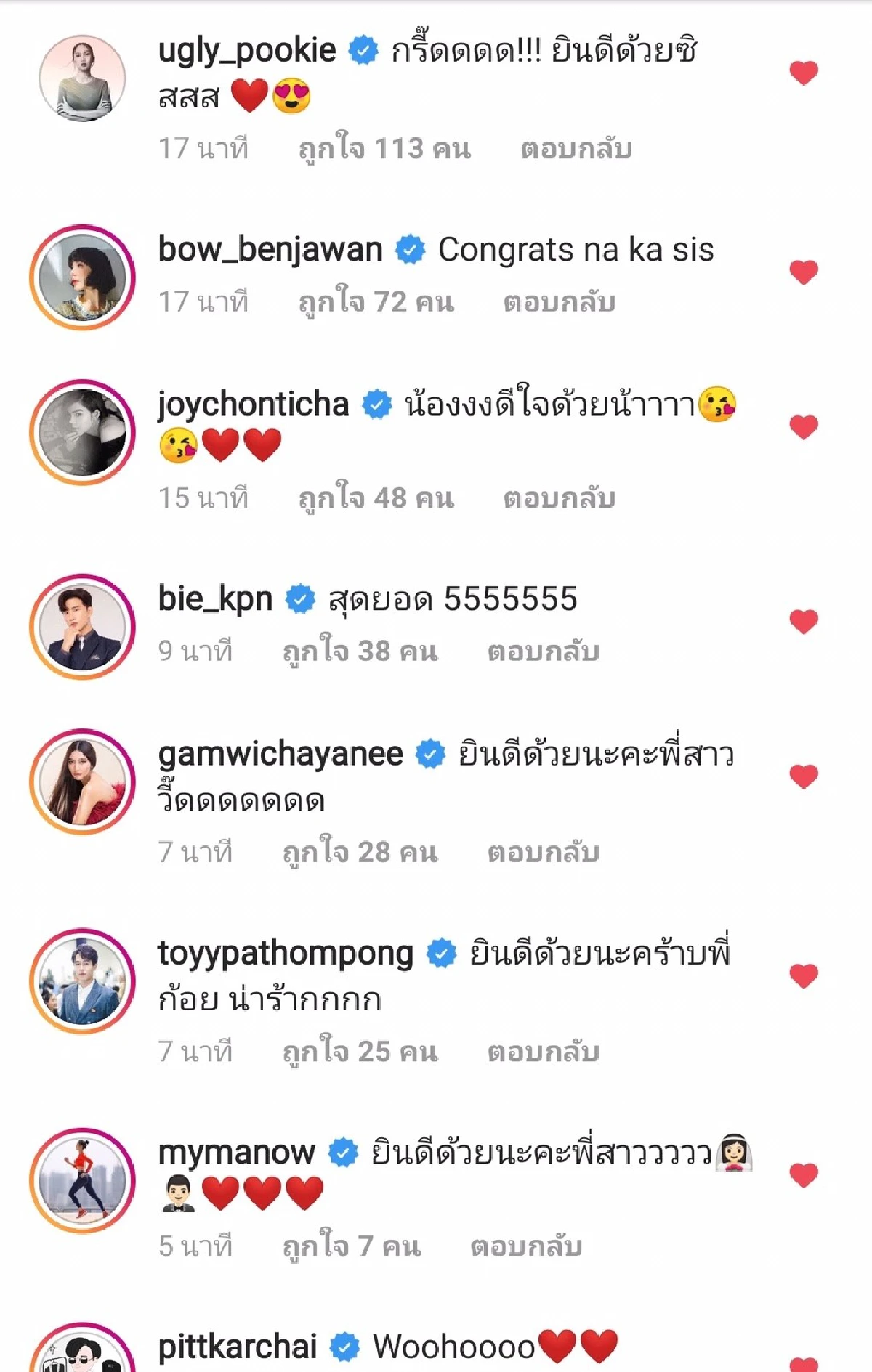Like ugly_pookie's comment with the heart icon
This screenshot has height=1372, width=872.
tap(803, 73)
